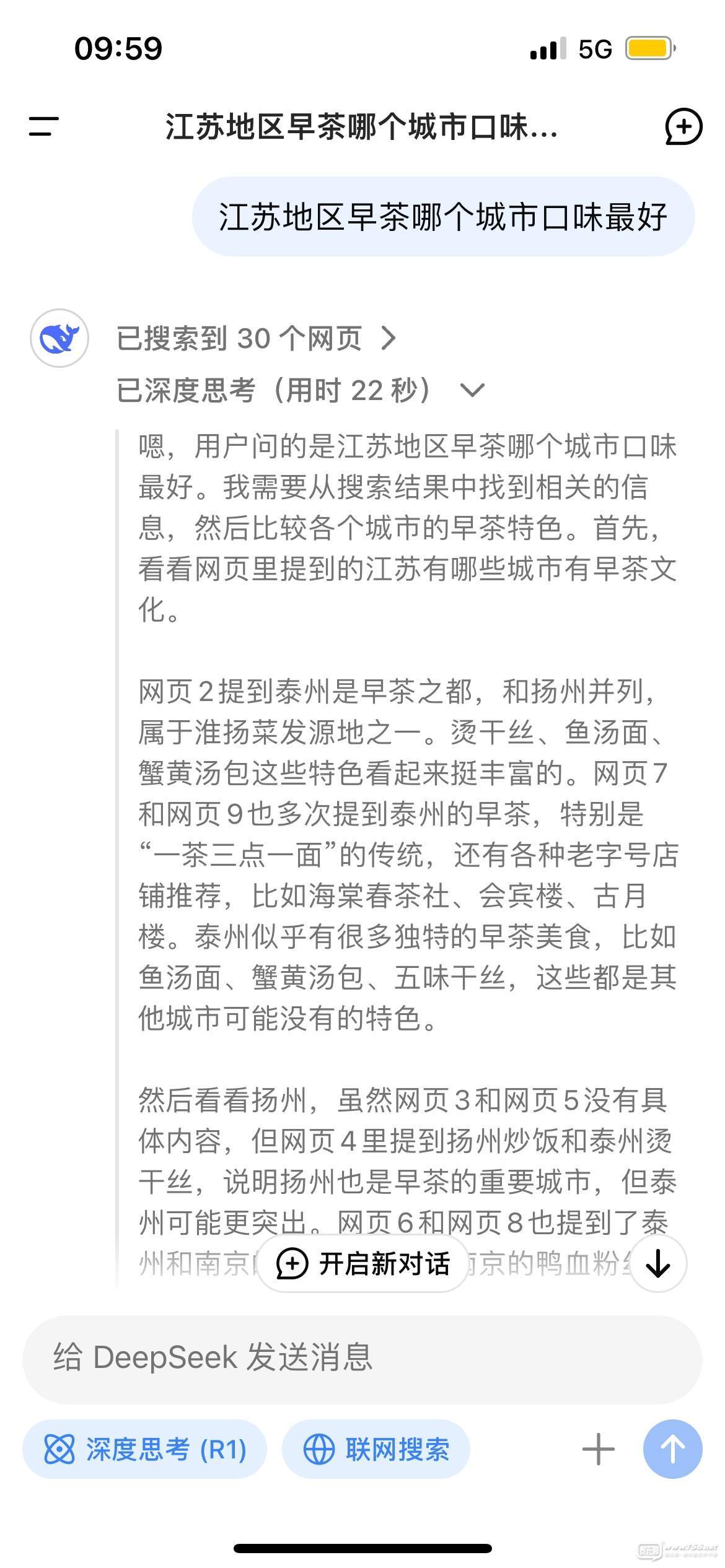Focus the 给 DeepSeek 发送消息 input field

click(x=362, y=1356)
